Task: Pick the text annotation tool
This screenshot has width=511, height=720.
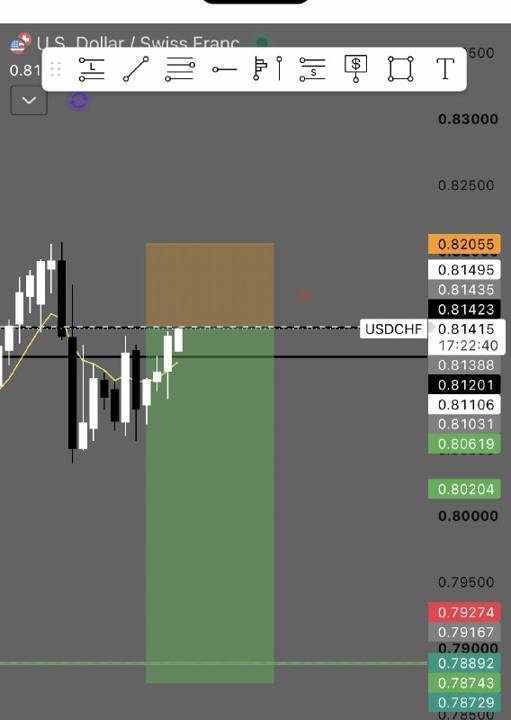Action: pos(445,69)
